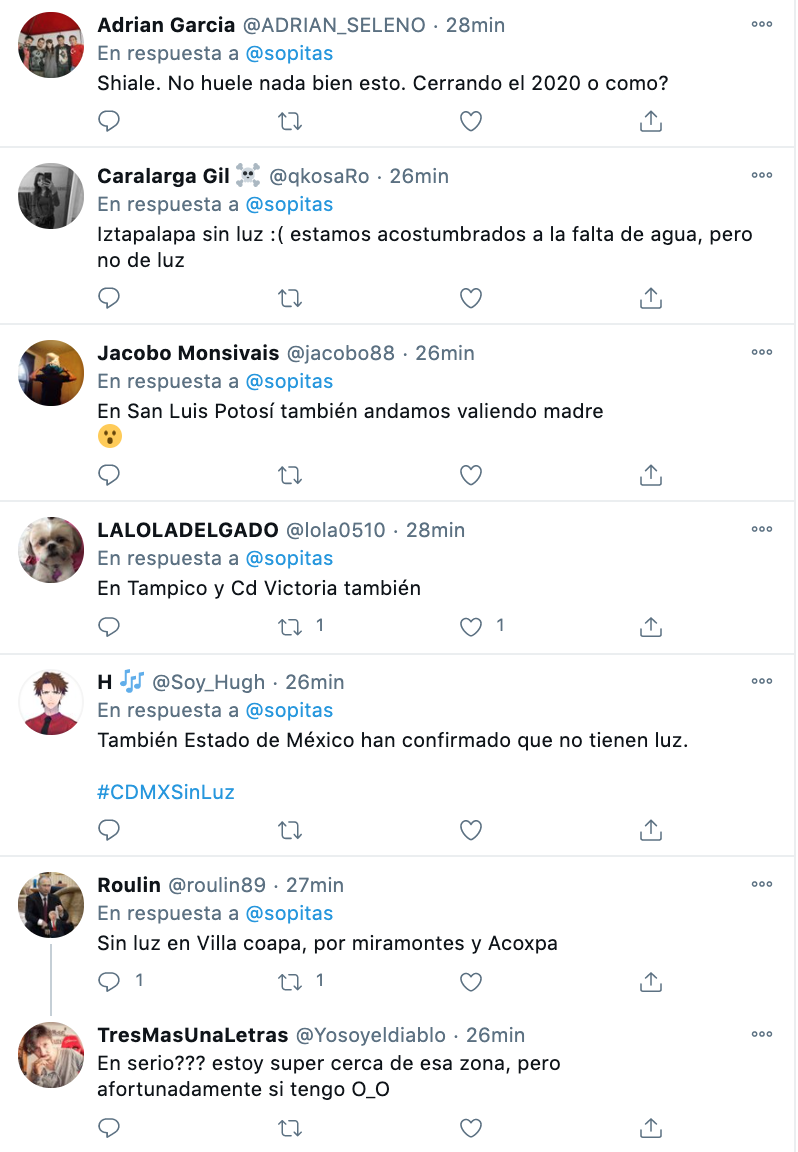
Task: Open the #CDMXSinLuz hashtag
Action: [x=166, y=792]
